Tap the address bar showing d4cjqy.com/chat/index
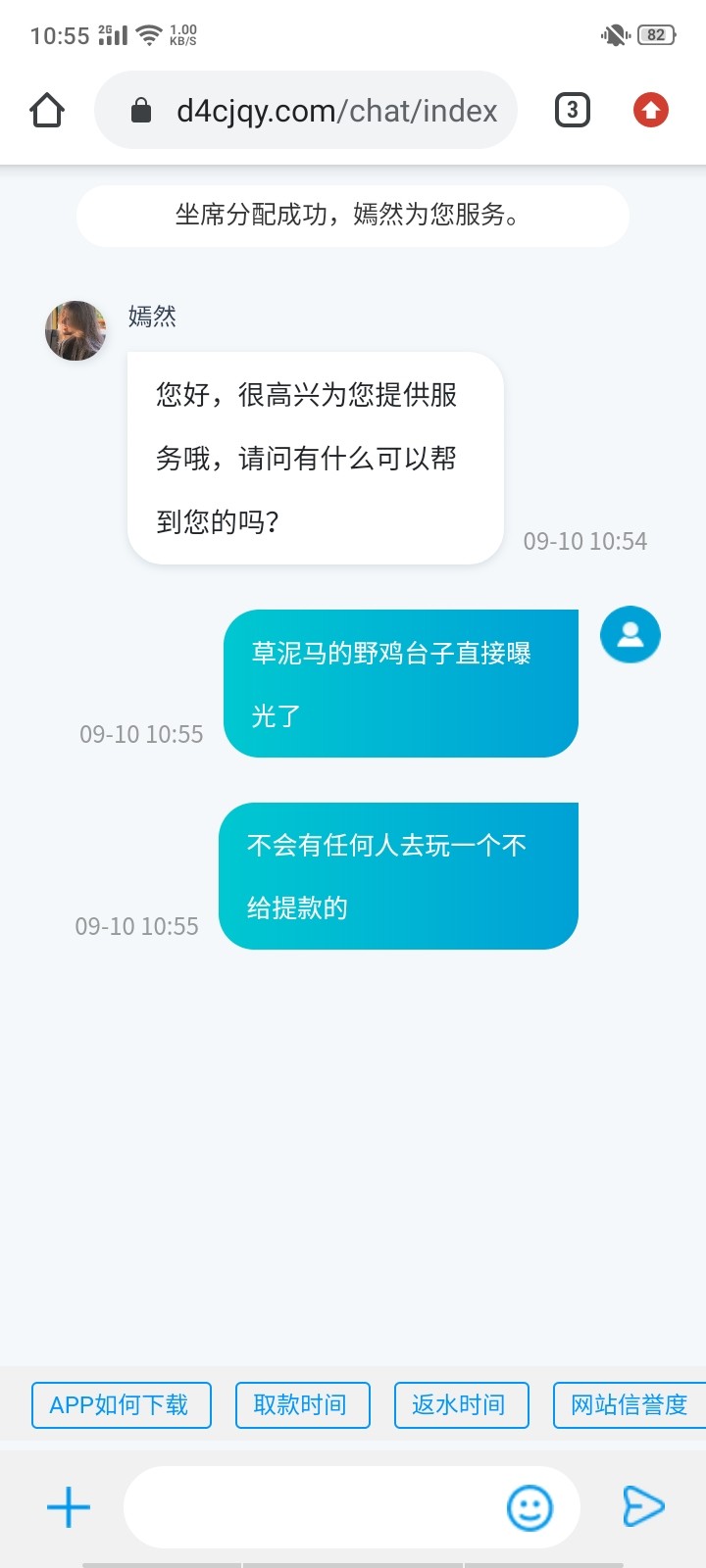The width and height of the screenshot is (706, 1568). coord(333,110)
